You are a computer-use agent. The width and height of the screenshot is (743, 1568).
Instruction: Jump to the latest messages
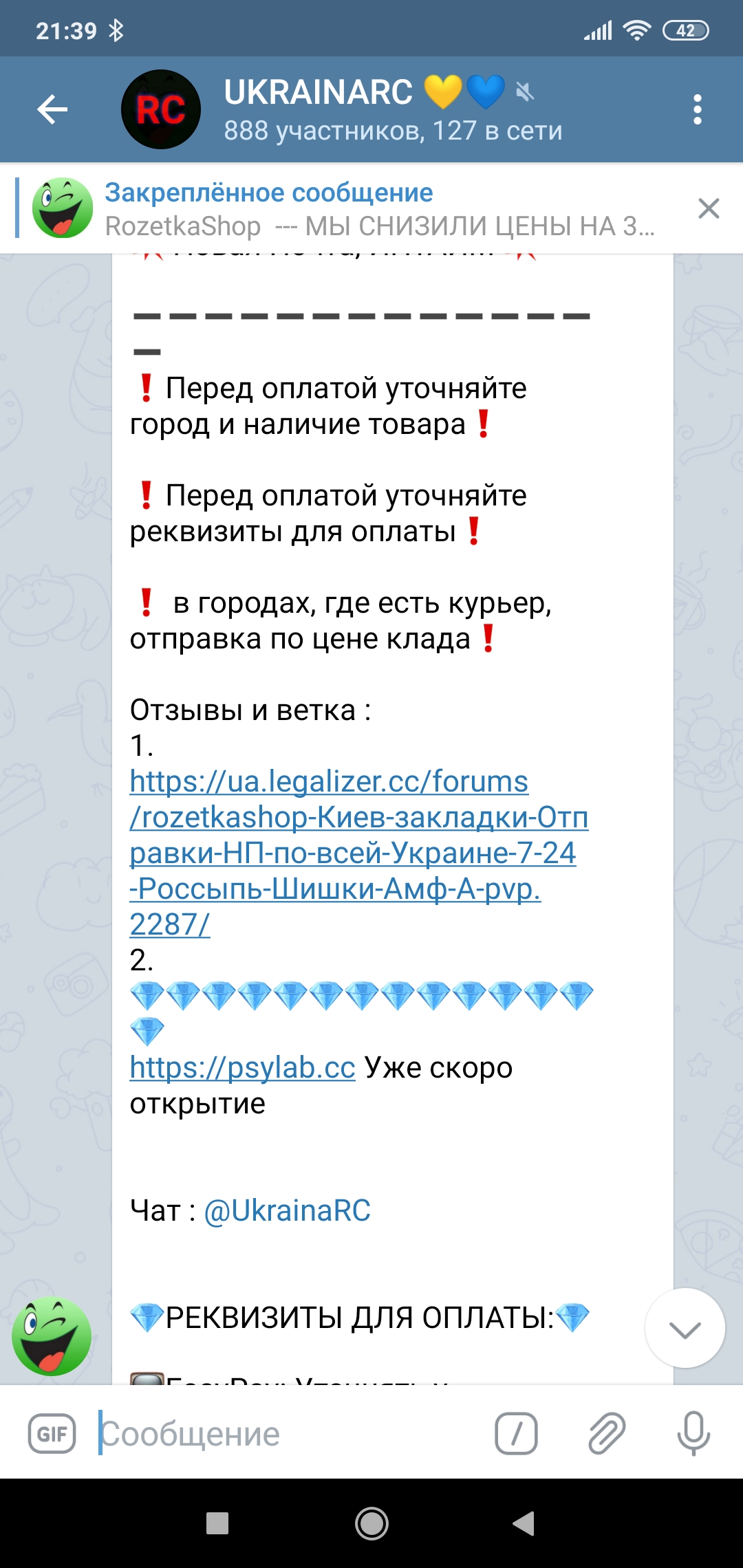tap(685, 1329)
